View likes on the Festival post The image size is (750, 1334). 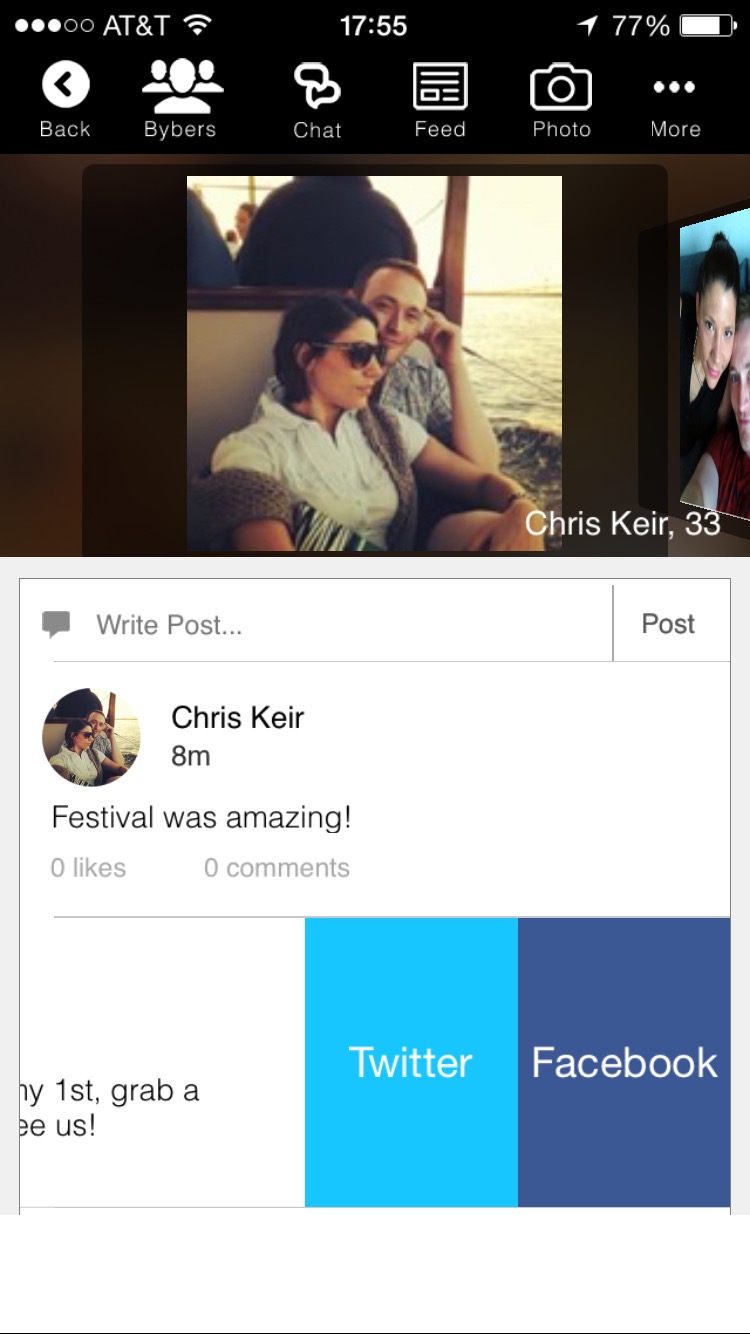[x=88, y=868]
